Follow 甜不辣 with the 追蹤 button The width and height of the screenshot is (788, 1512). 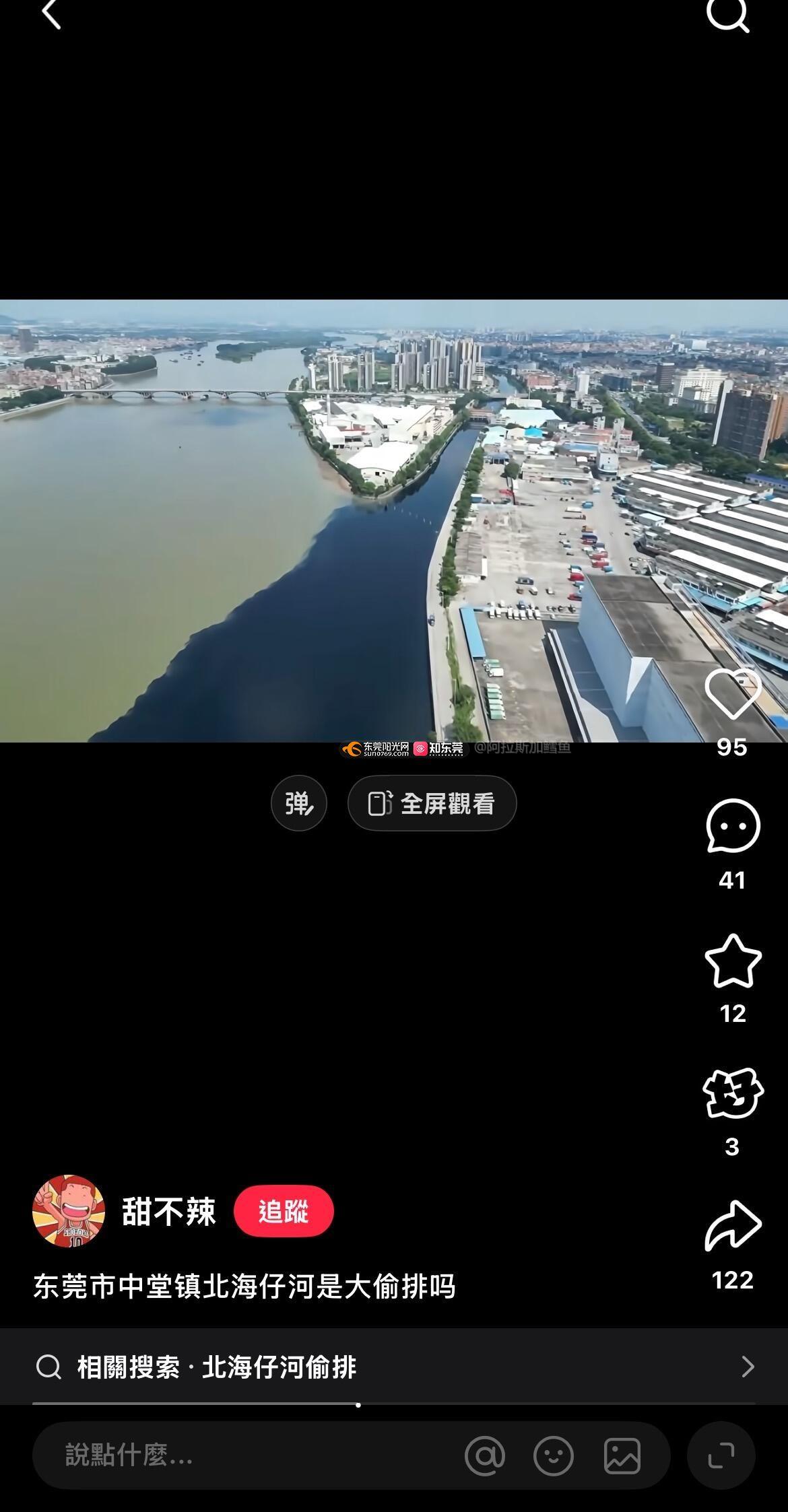284,1211
